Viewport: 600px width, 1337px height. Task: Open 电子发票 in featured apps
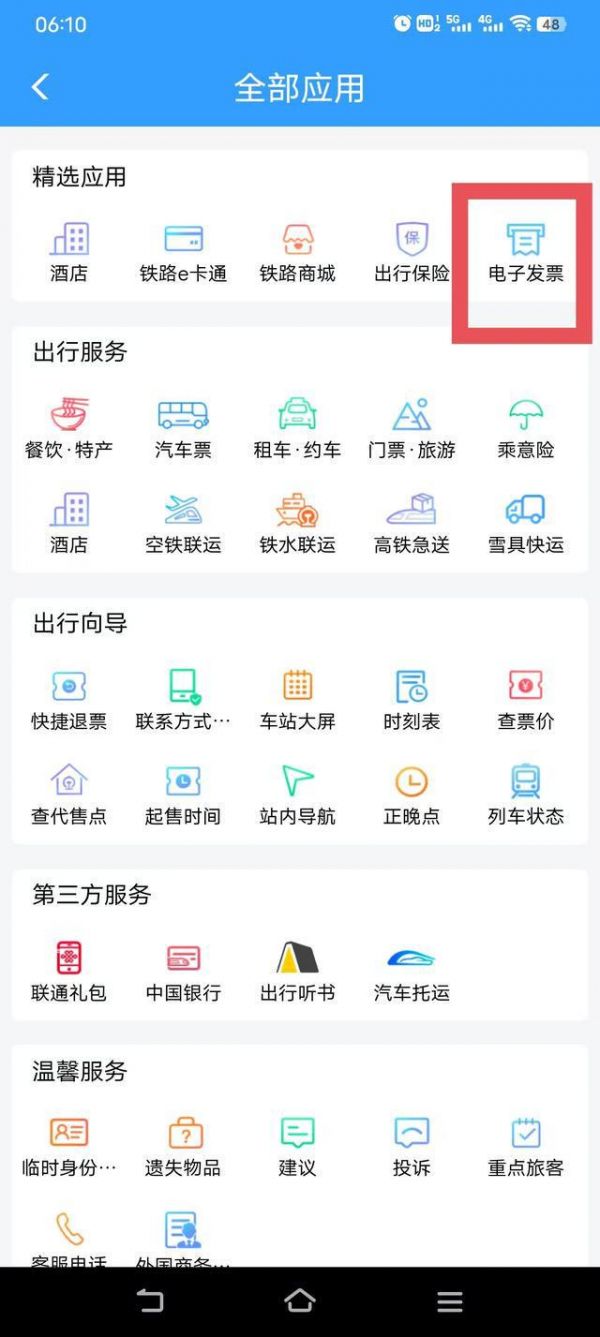click(x=525, y=252)
